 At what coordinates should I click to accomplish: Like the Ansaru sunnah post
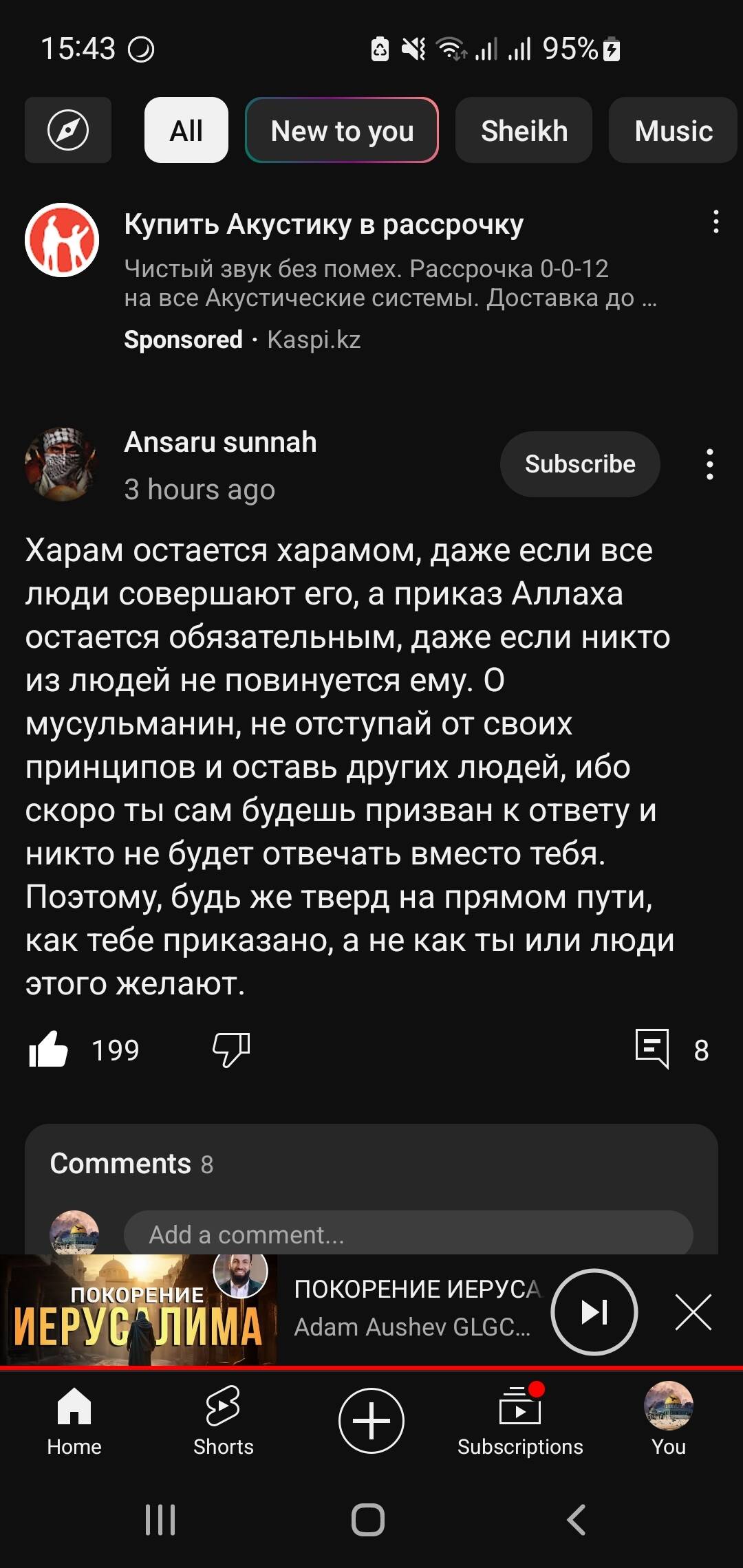point(48,1049)
